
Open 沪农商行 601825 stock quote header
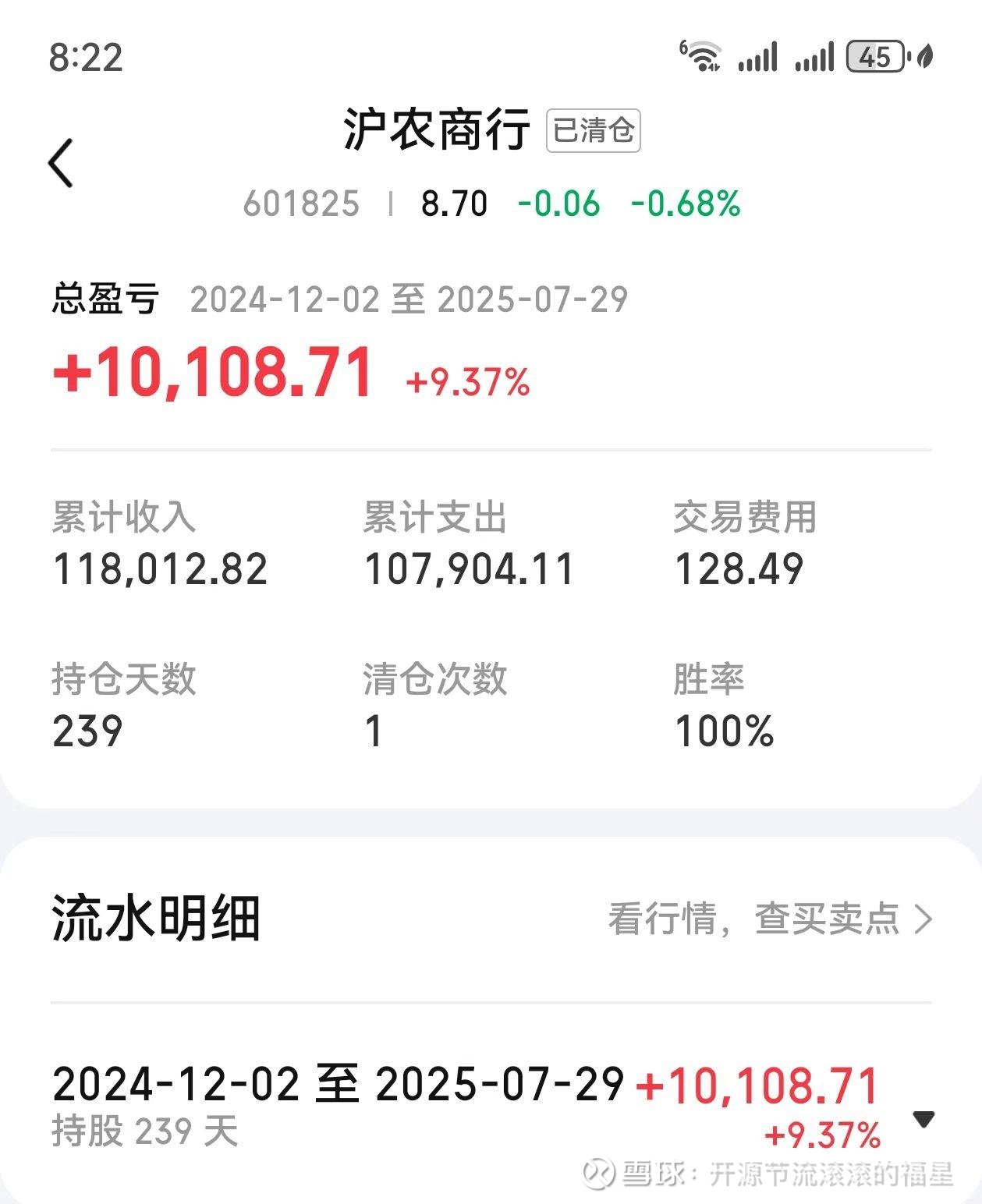437,129
